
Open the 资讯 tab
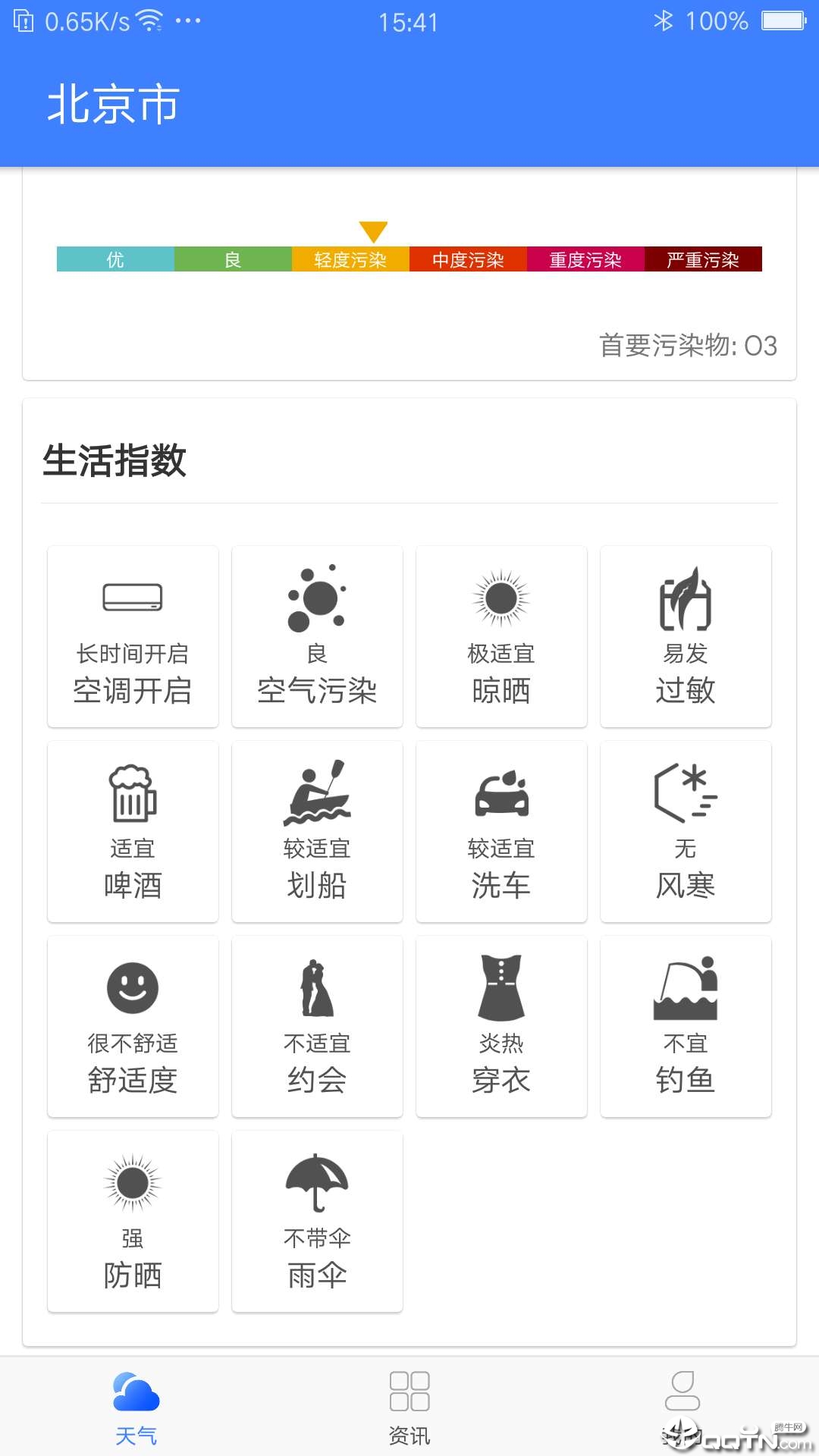coord(409,1407)
